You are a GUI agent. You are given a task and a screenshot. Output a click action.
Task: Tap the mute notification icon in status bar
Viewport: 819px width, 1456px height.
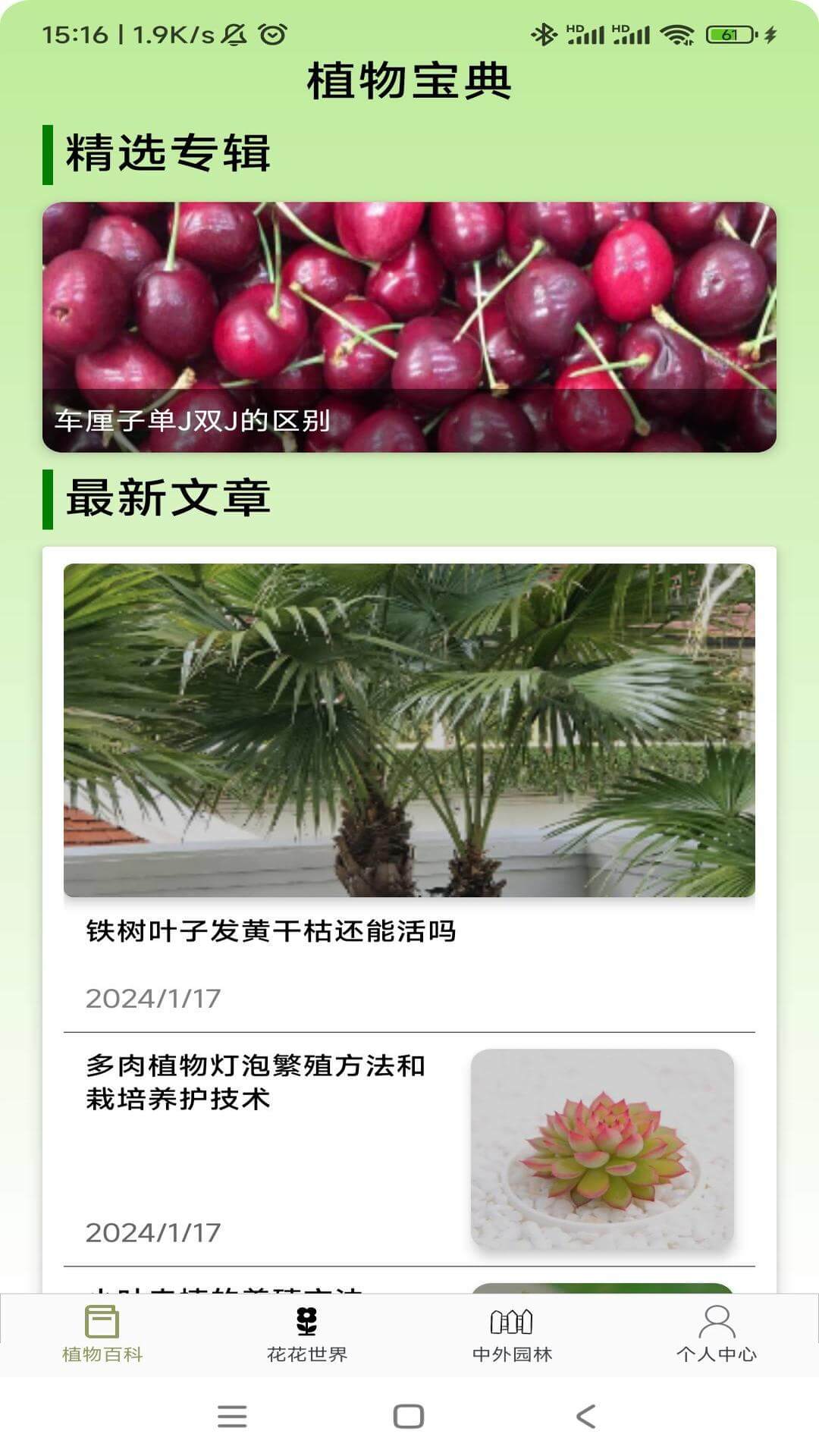coord(232,33)
